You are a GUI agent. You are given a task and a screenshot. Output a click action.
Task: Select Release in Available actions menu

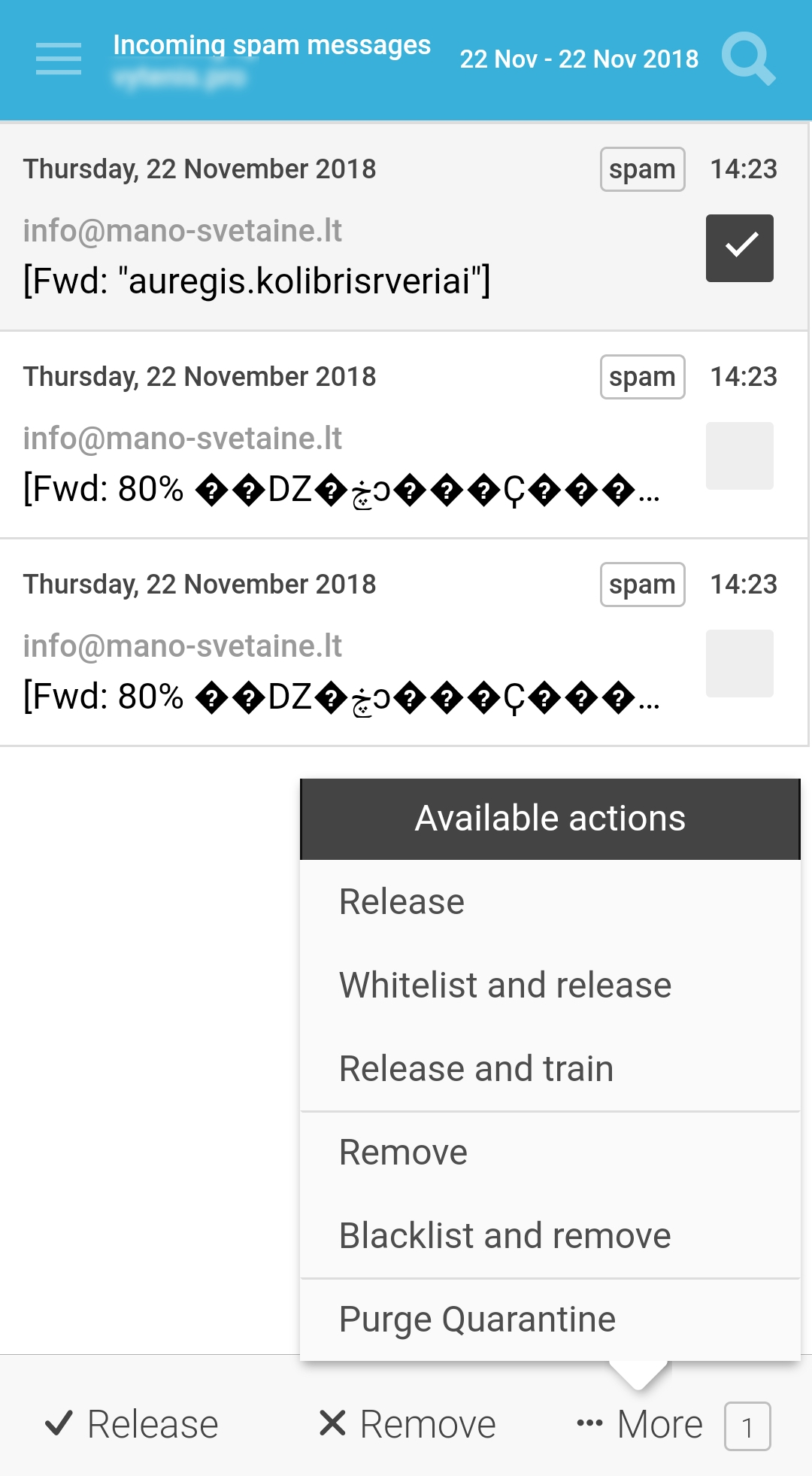tap(401, 901)
